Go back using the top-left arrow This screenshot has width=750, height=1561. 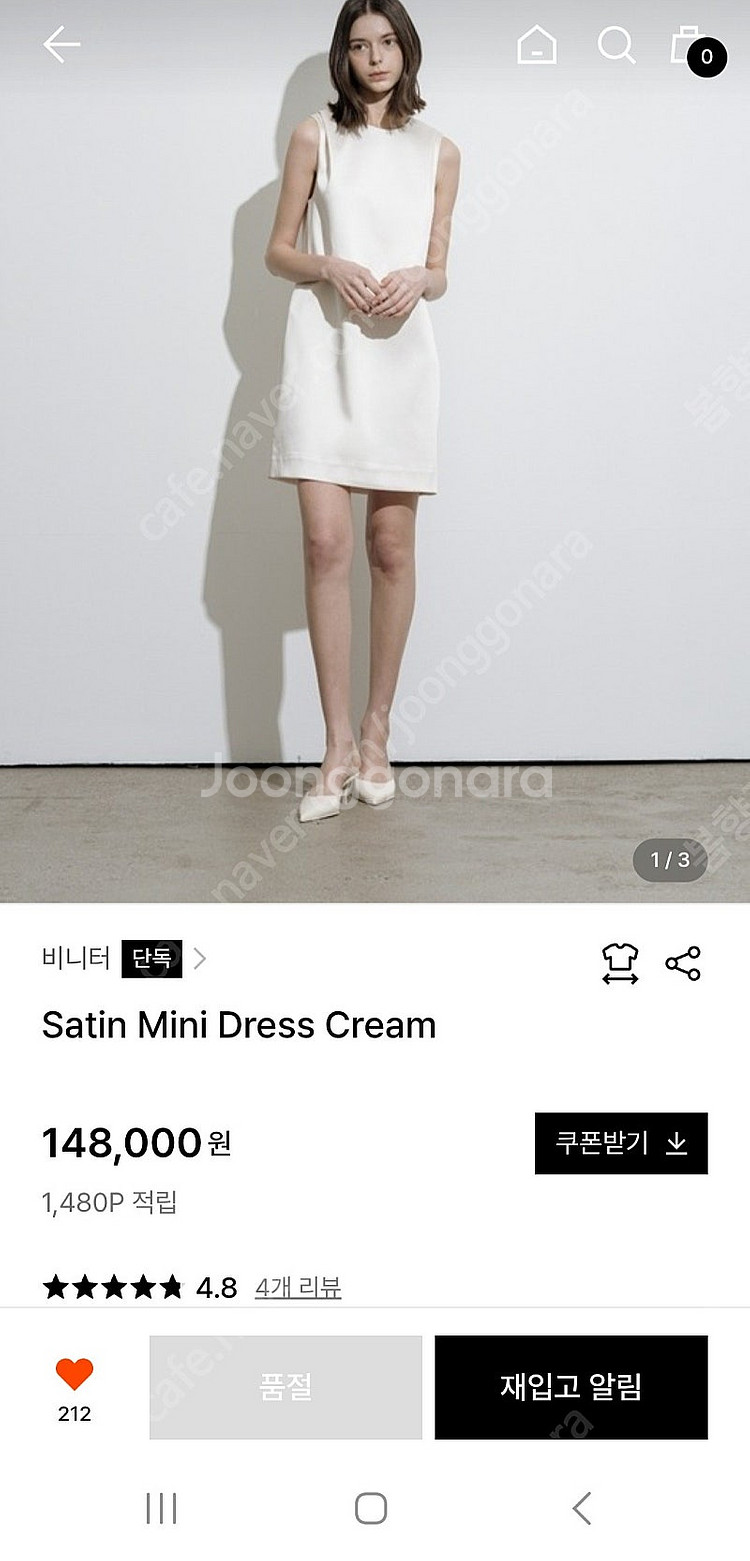point(62,44)
